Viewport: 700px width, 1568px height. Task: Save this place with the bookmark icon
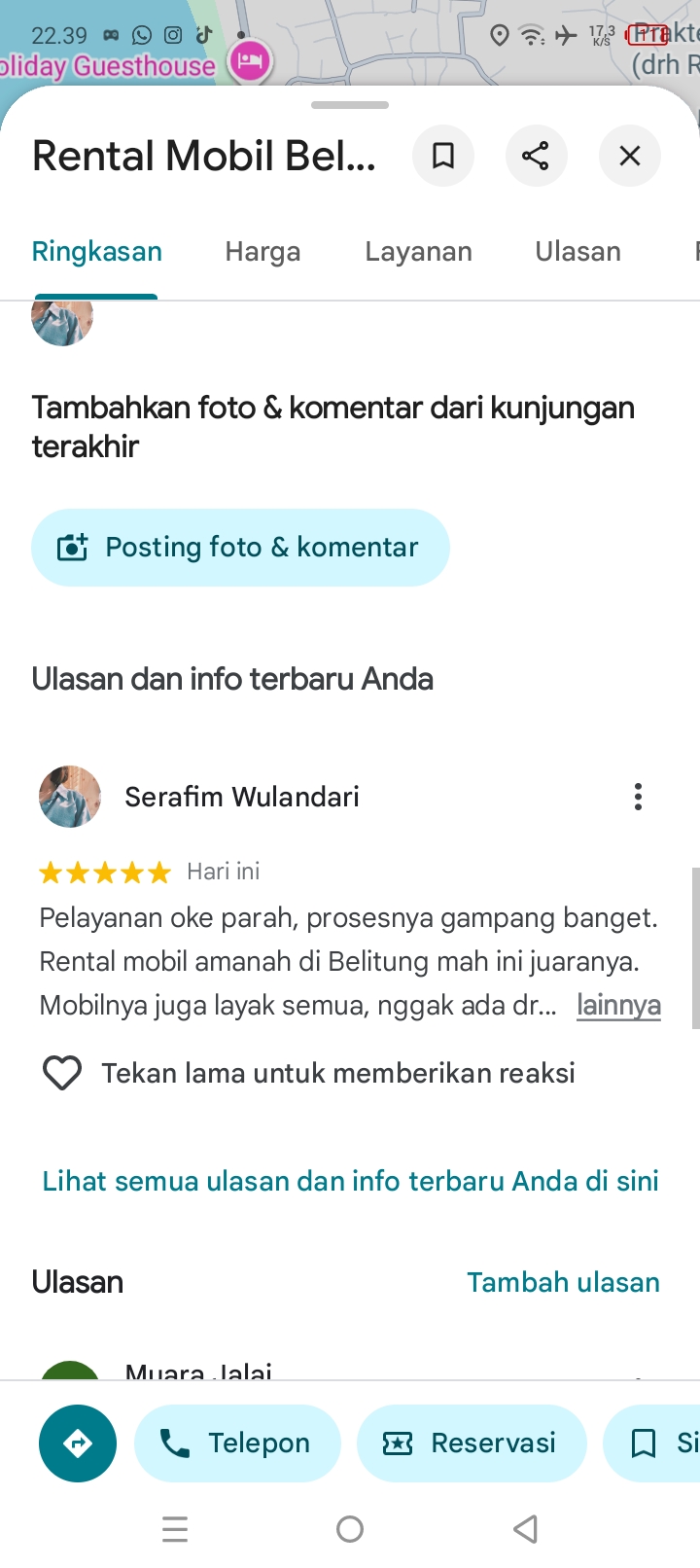[443, 156]
